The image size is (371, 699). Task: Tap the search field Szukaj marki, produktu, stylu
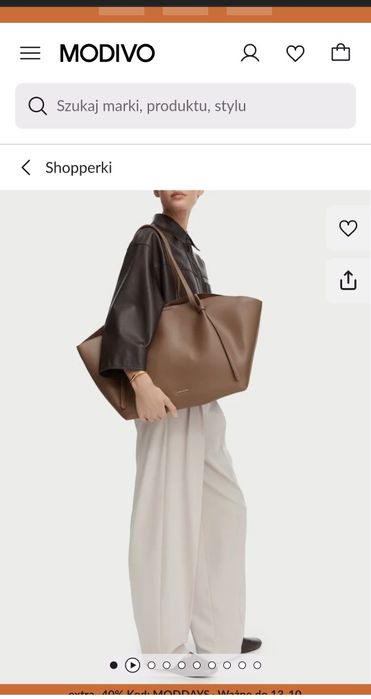pos(186,106)
